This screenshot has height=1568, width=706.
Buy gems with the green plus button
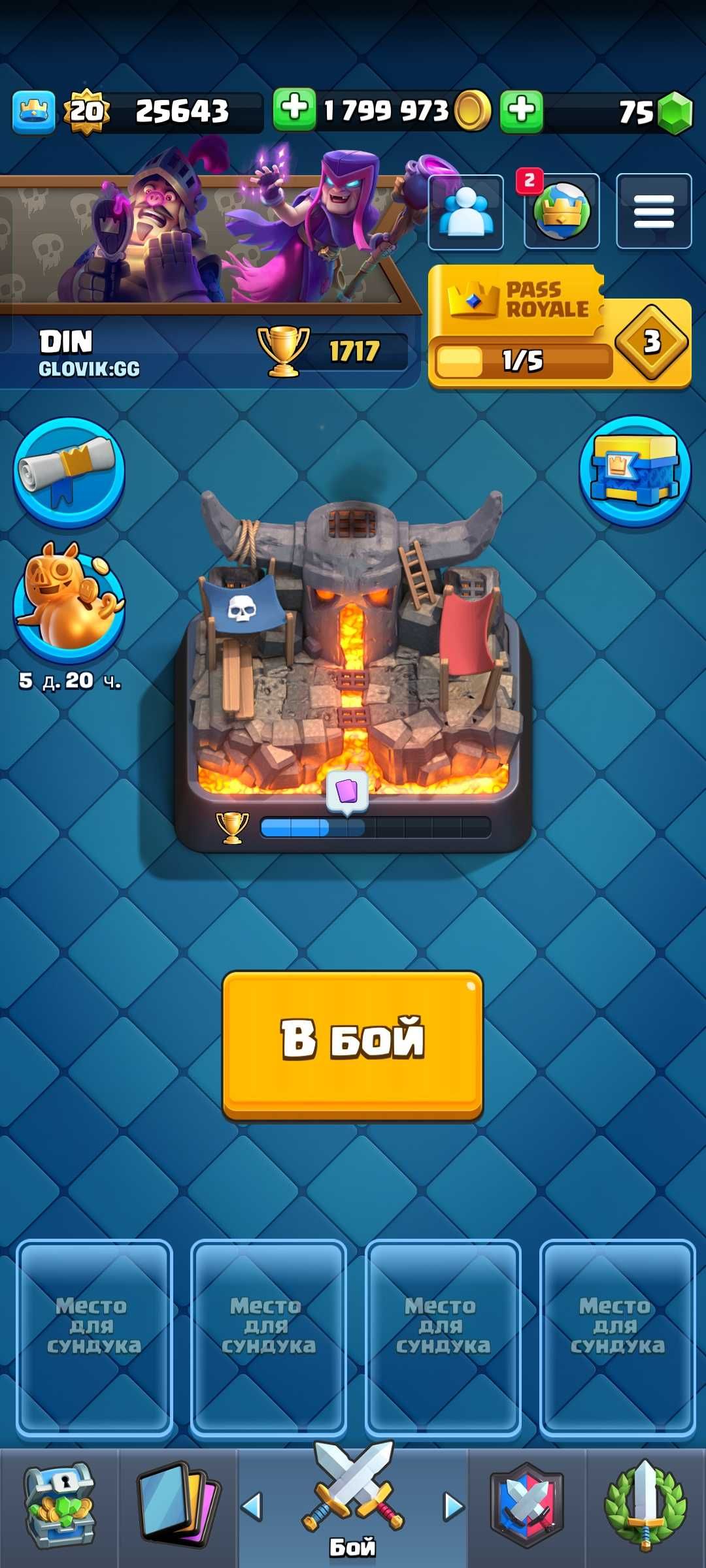click(521, 111)
